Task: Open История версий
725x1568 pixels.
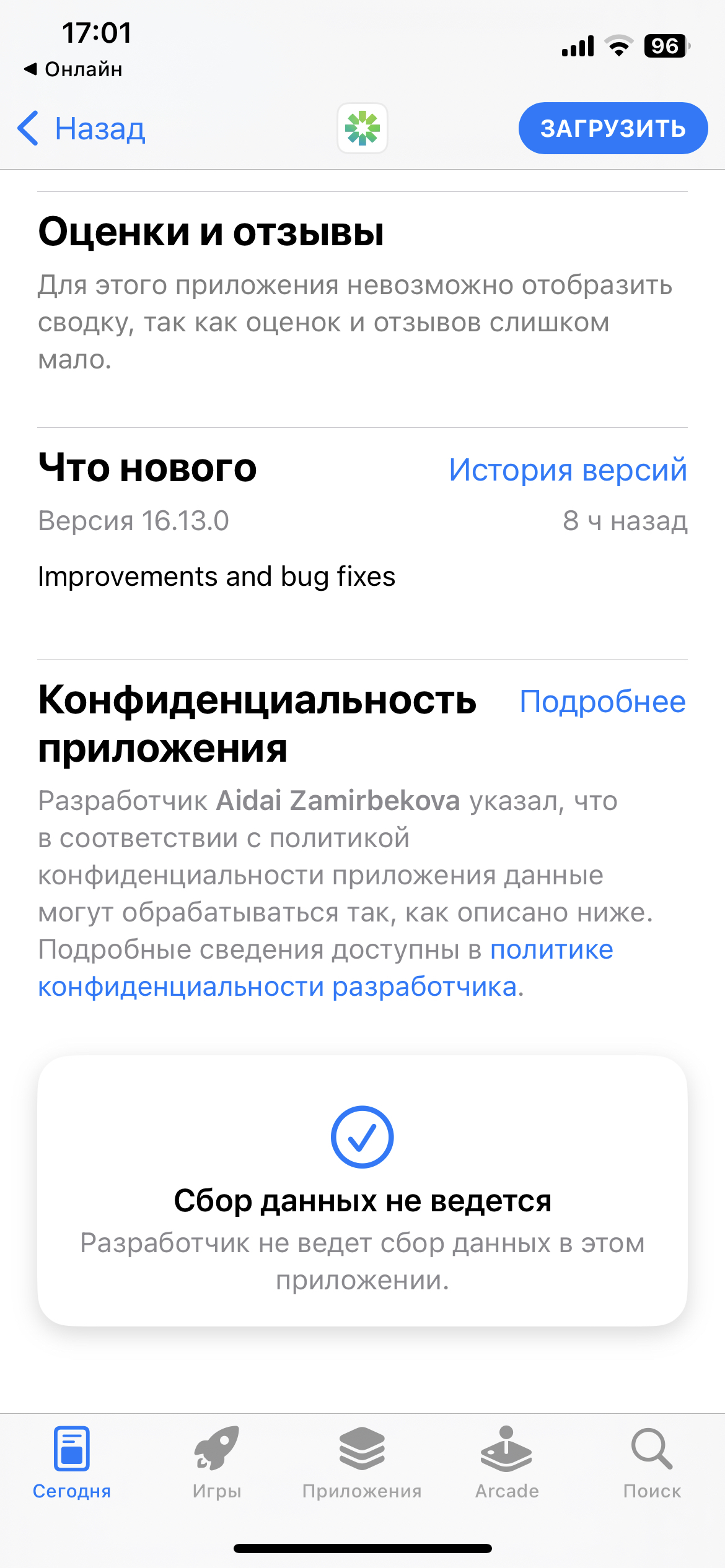Action: (568, 469)
